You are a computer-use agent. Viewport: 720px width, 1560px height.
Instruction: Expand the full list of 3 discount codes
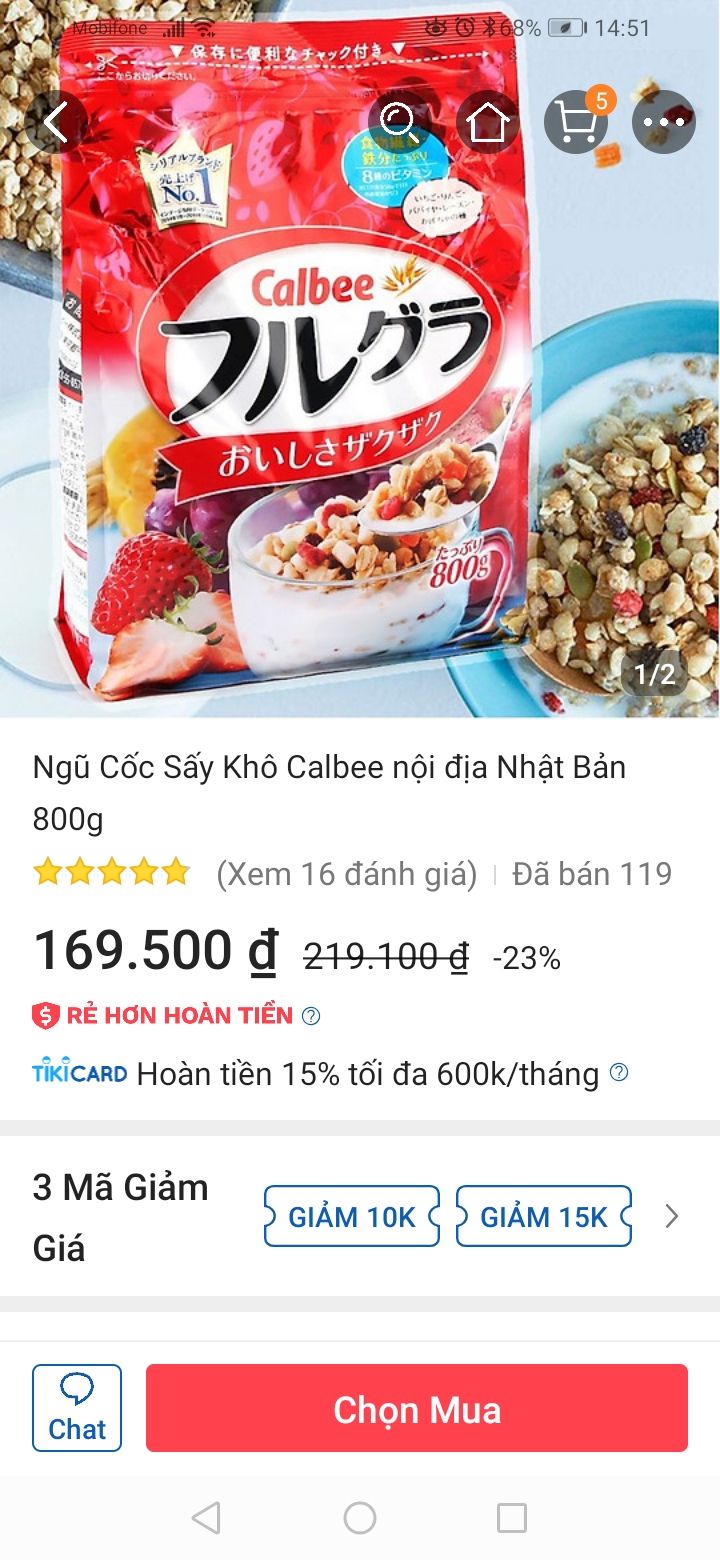click(668, 1215)
